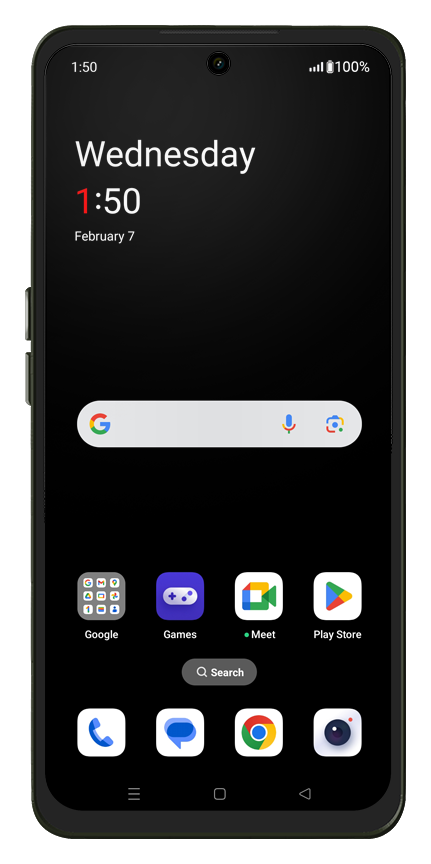Tap the Google search bar widget

coord(219,424)
